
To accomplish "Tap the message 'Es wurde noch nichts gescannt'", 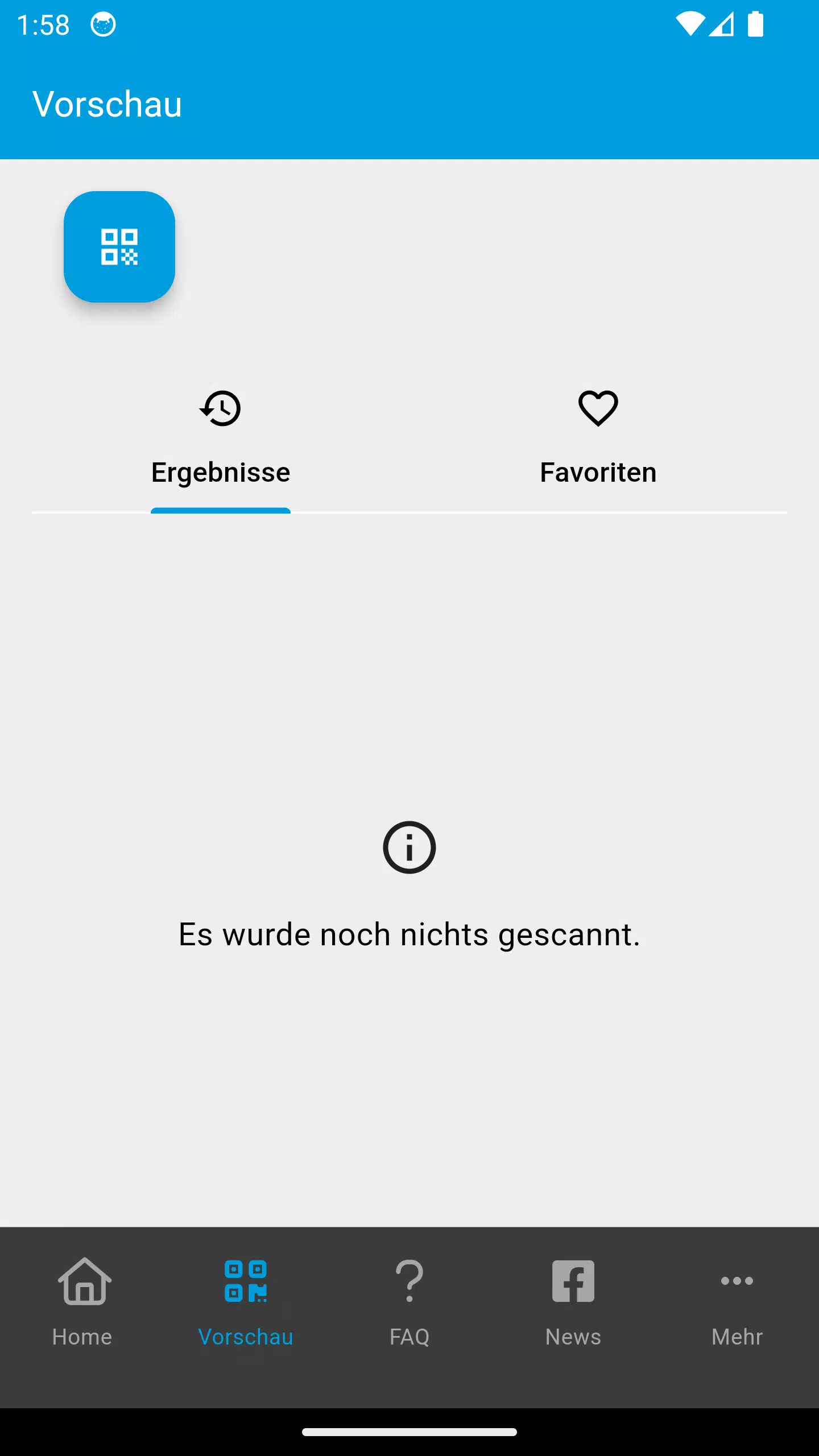I will pyautogui.click(x=409, y=933).
